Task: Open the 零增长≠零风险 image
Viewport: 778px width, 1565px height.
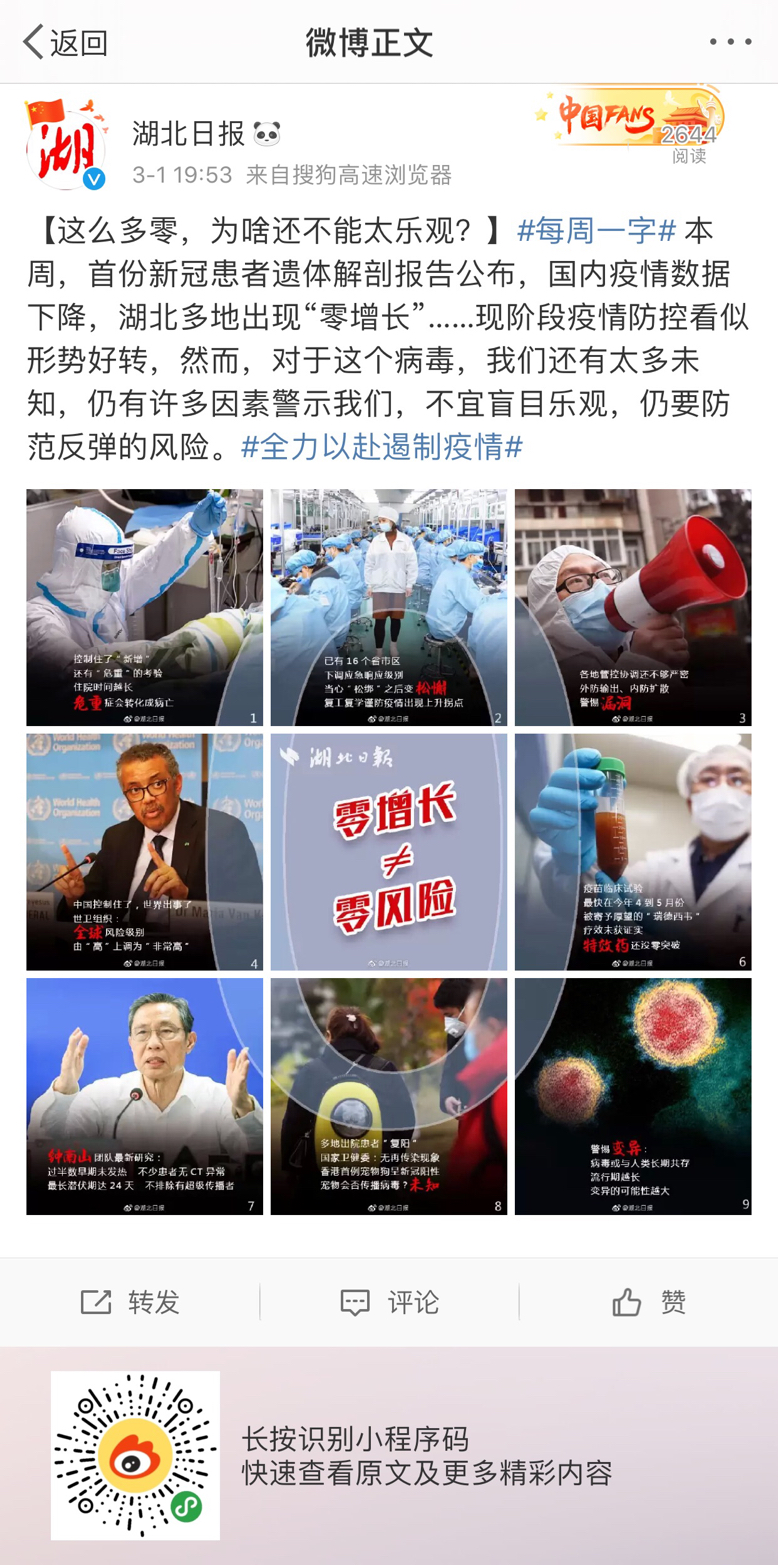Action: 389,852
